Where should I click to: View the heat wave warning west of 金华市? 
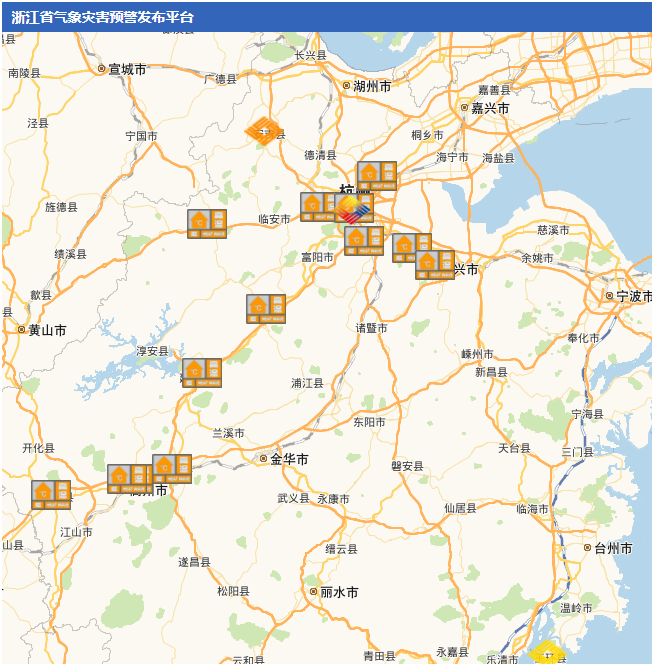[x=171, y=468]
